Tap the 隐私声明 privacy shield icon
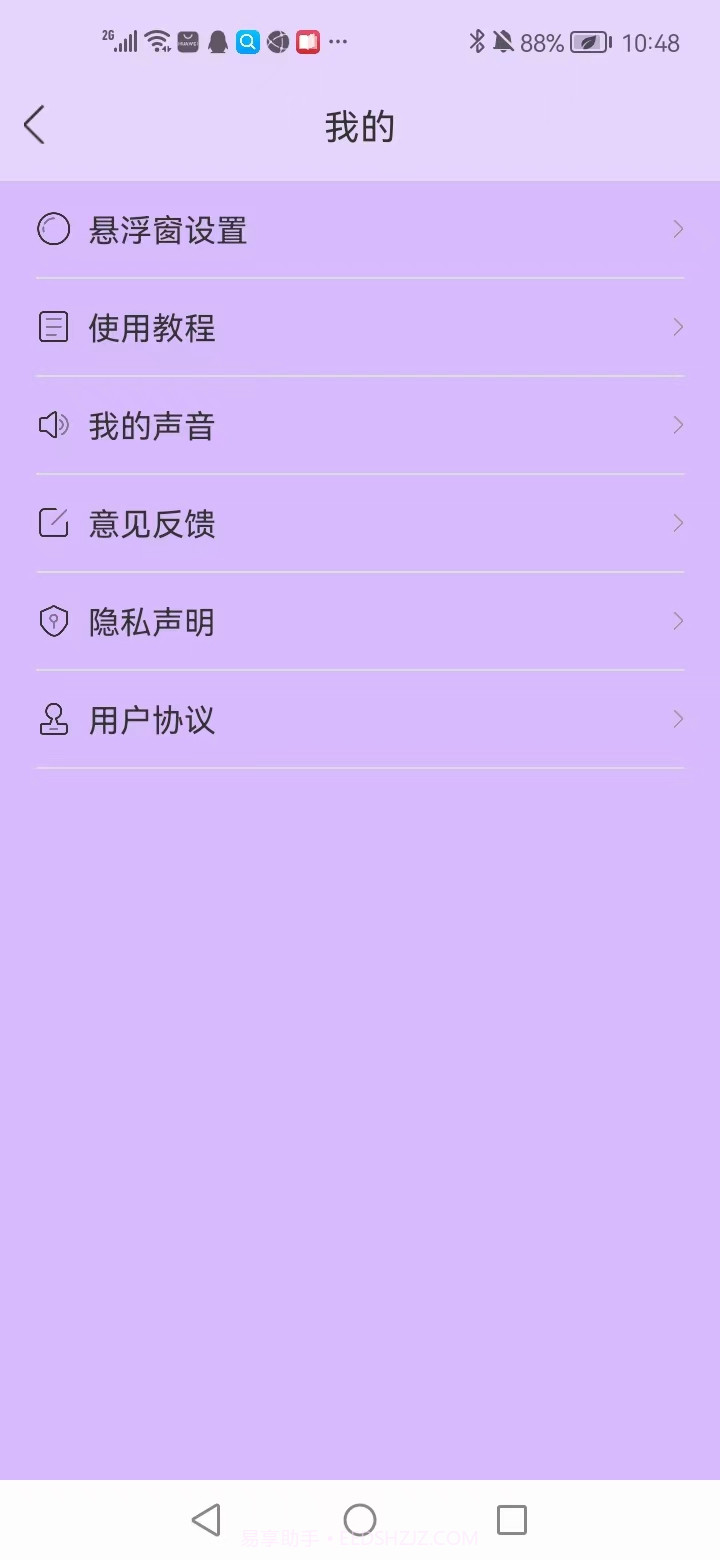 click(53, 621)
